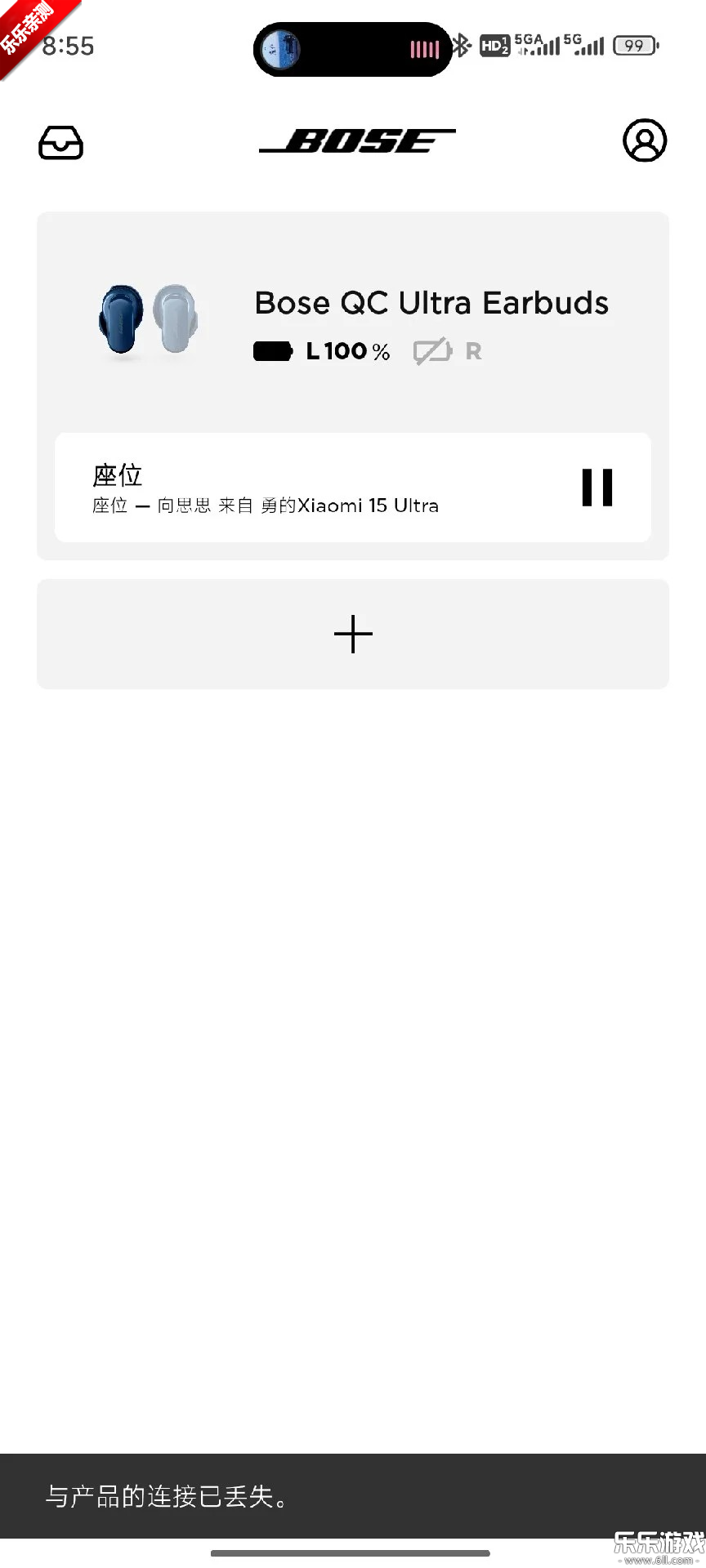Tap the R label next to right earbud
Viewport: 706px width, 1568px height.
[474, 351]
